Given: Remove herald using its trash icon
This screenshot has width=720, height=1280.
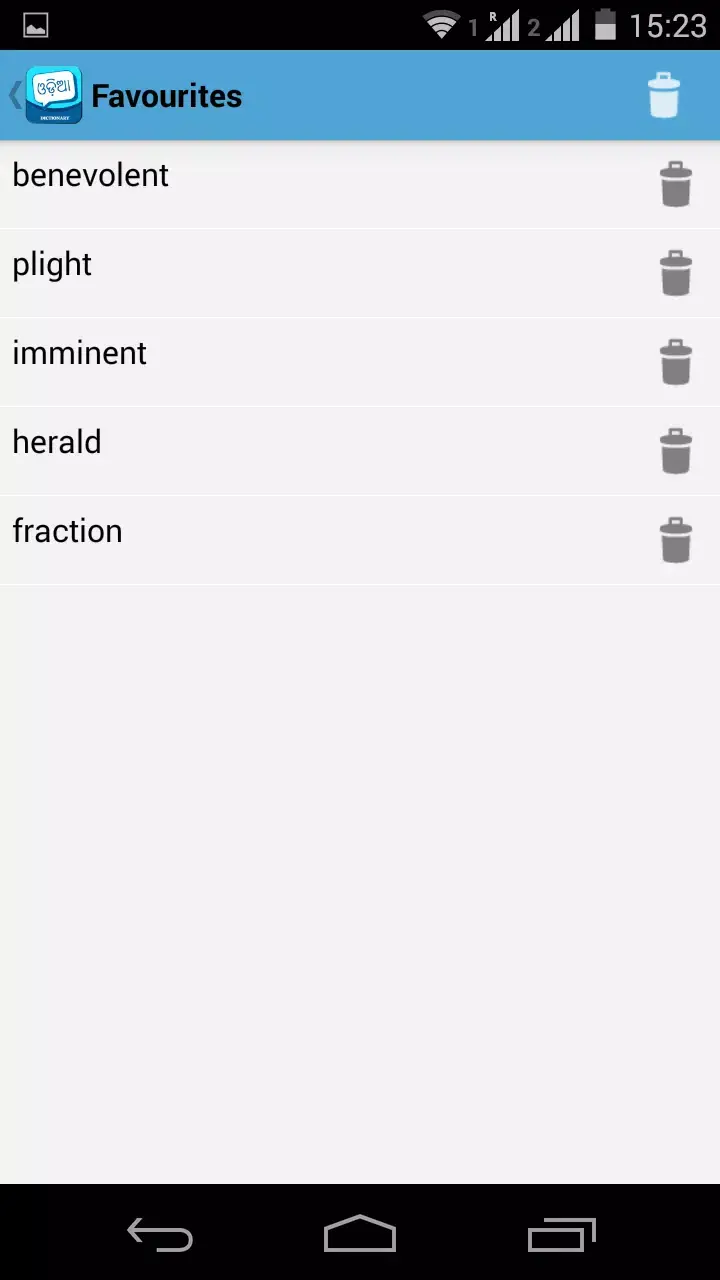Looking at the screenshot, I should [x=676, y=452].
